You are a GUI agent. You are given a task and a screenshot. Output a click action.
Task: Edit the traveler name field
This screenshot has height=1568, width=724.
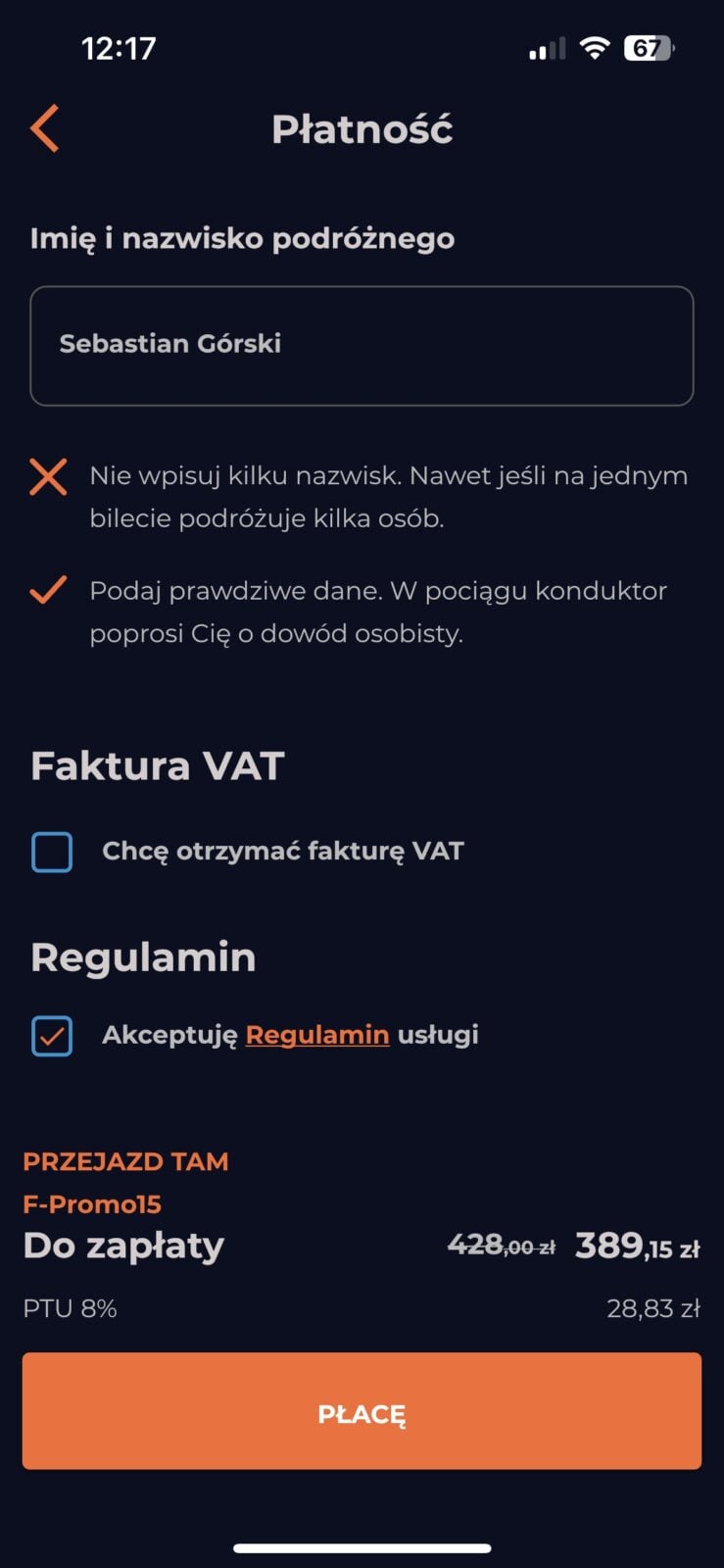click(362, 345)
